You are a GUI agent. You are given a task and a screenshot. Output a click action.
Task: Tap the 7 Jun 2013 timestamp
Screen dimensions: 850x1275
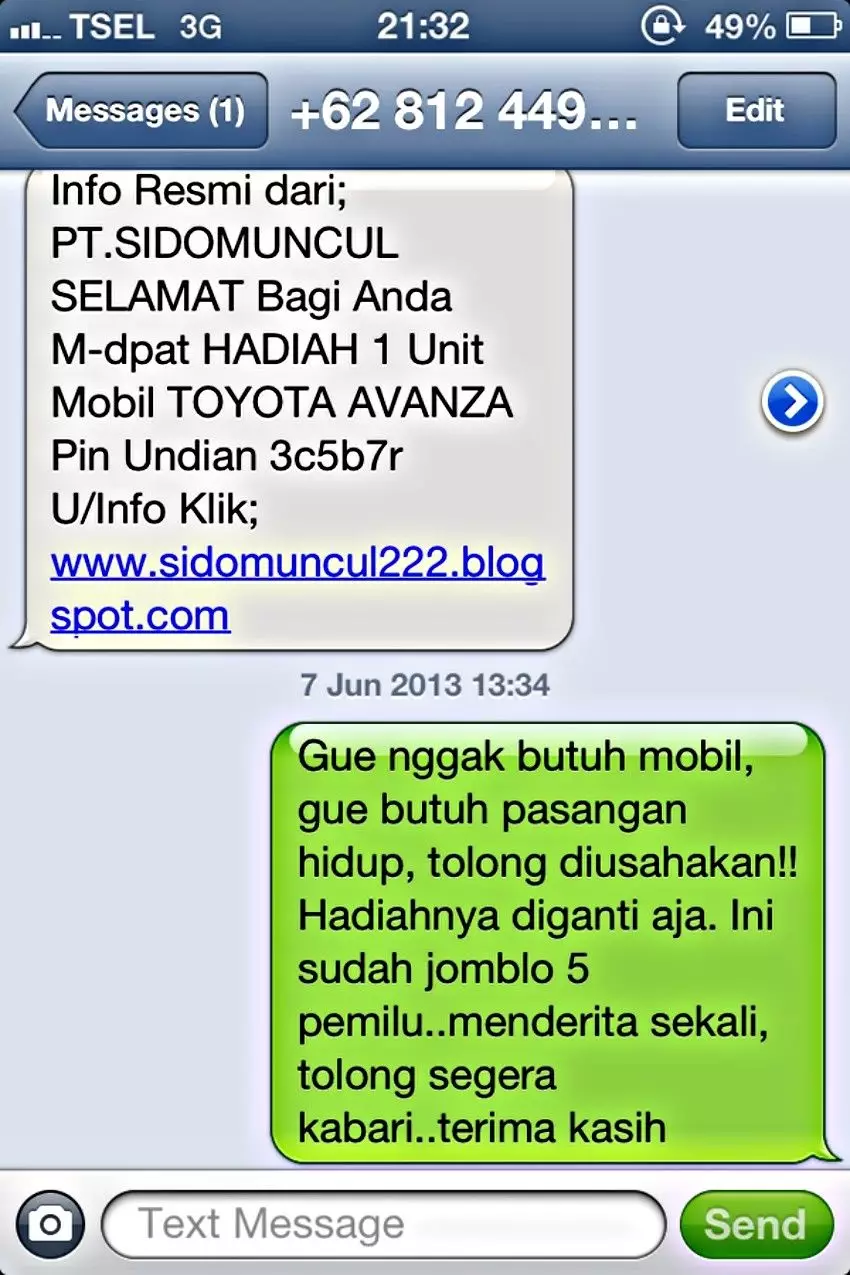coord(424,685)
